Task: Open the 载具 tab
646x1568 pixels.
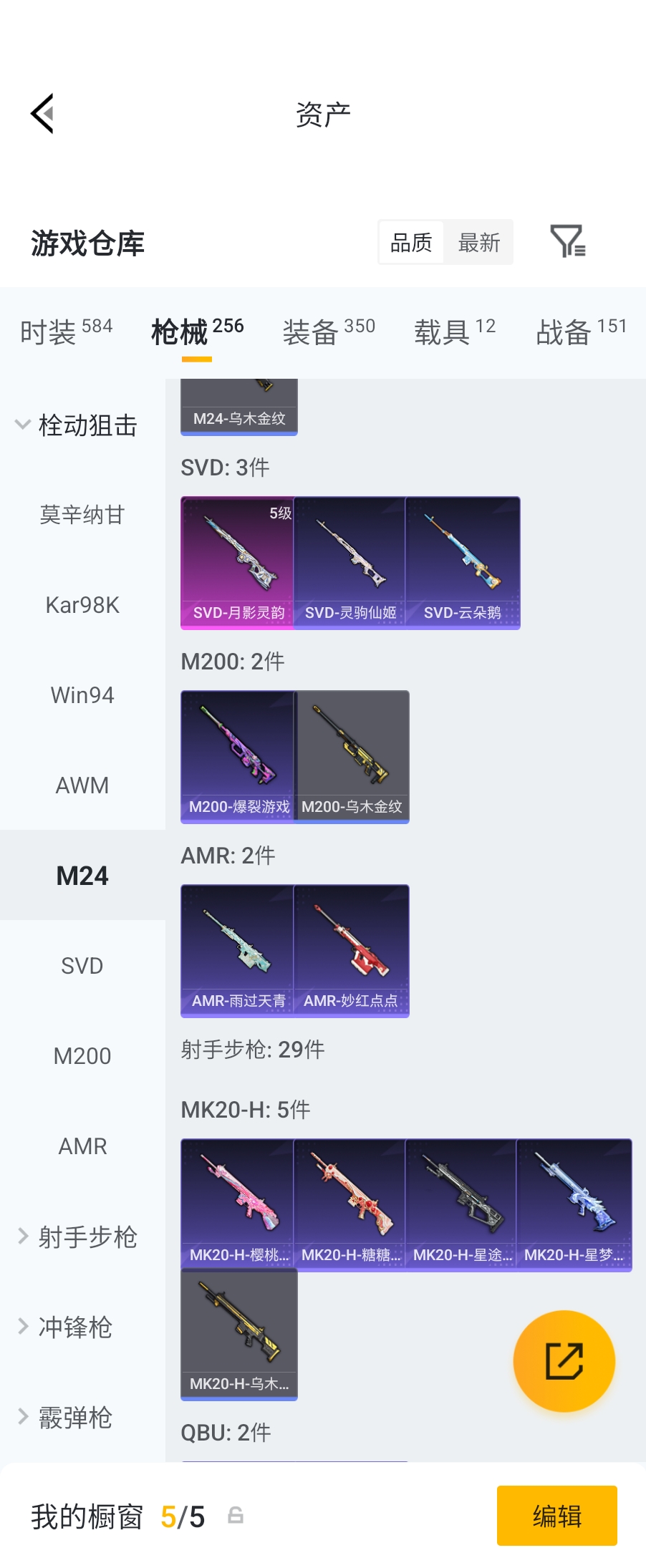Action: [x=455, y=331]
